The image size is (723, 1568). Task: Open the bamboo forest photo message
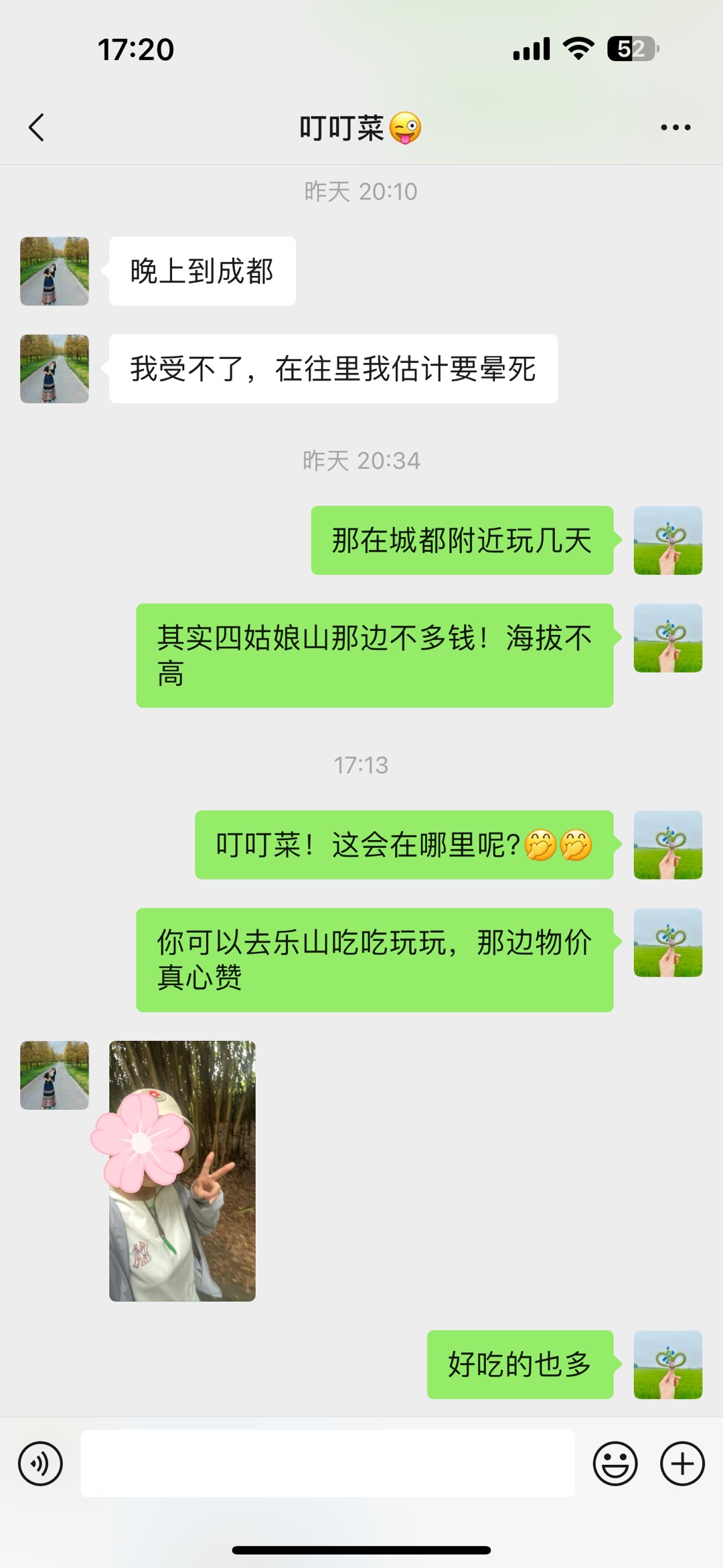[182, 1171]
